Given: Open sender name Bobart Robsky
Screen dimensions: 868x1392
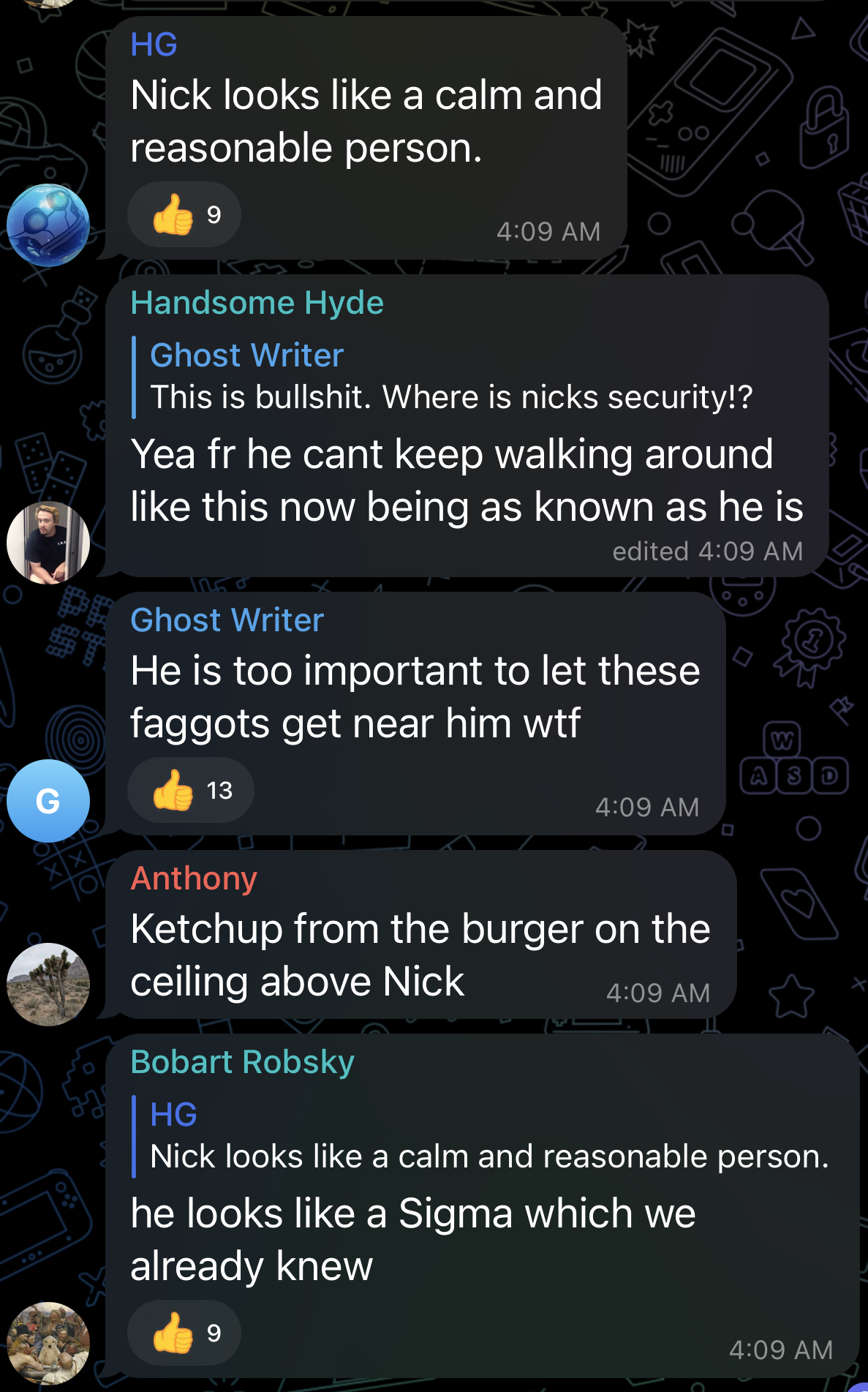Looking at the screenshot, I should pyautogui.click(x=242, y=1062).
